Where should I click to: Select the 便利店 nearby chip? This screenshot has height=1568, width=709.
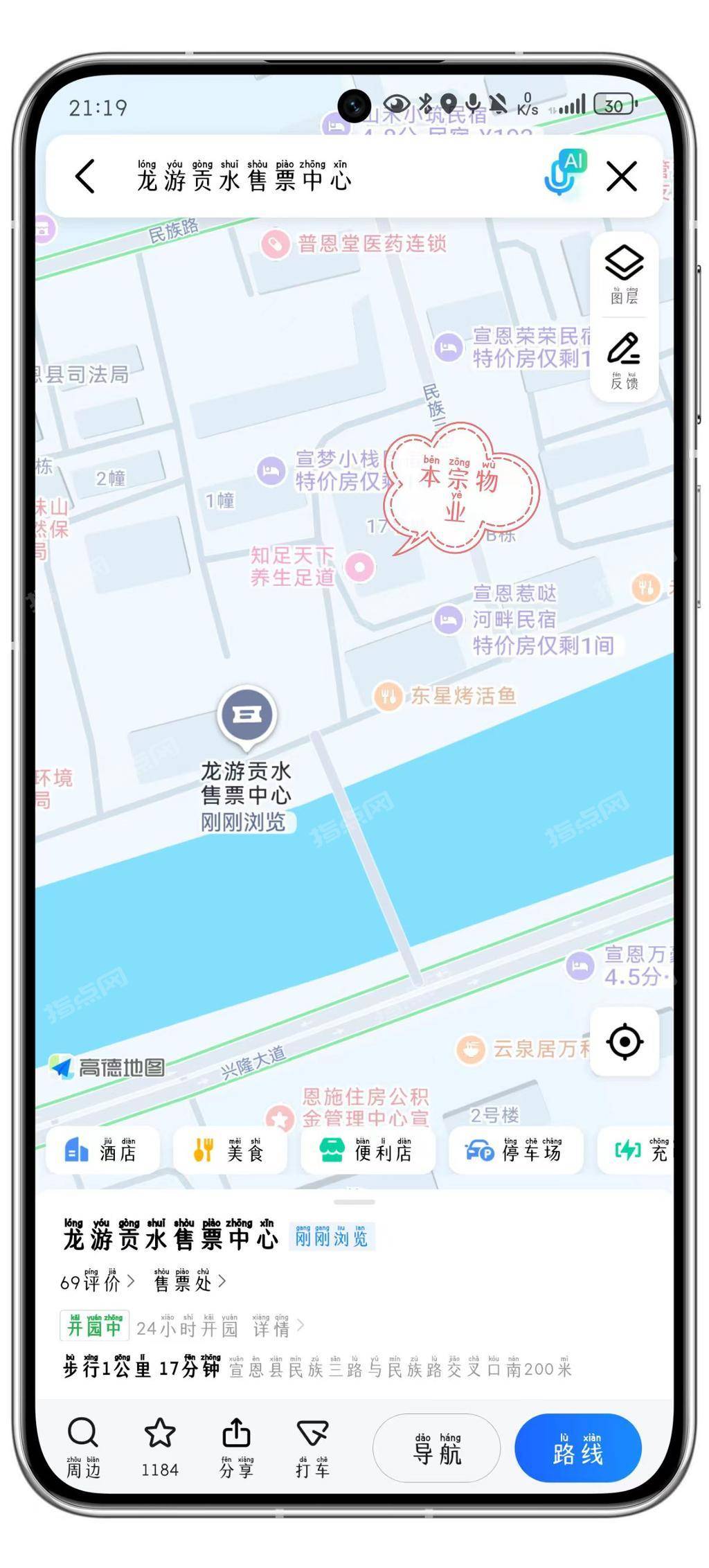click(x=368, y=1150)
